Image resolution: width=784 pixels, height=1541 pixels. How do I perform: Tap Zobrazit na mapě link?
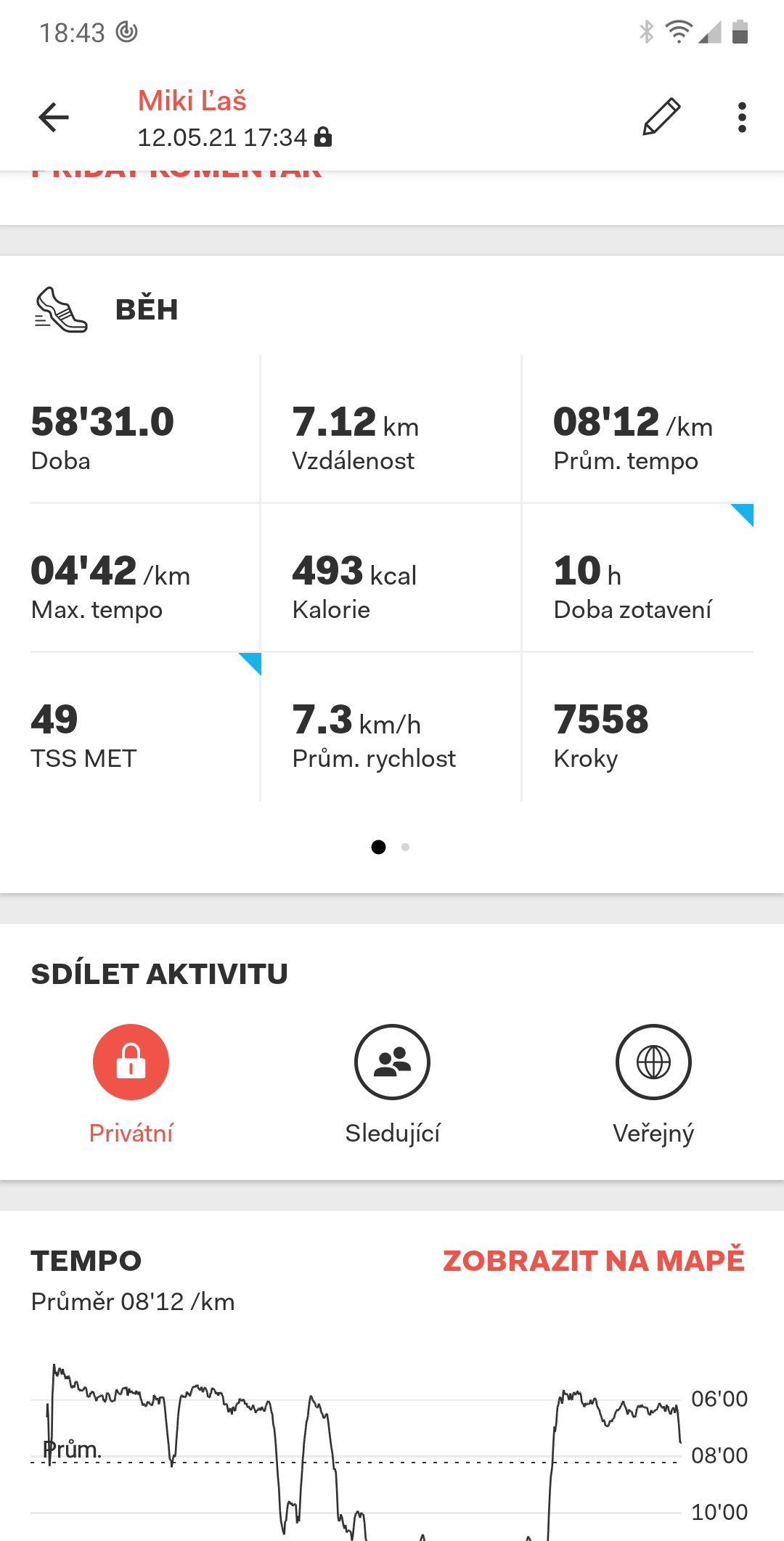[x=594, y=1261]
